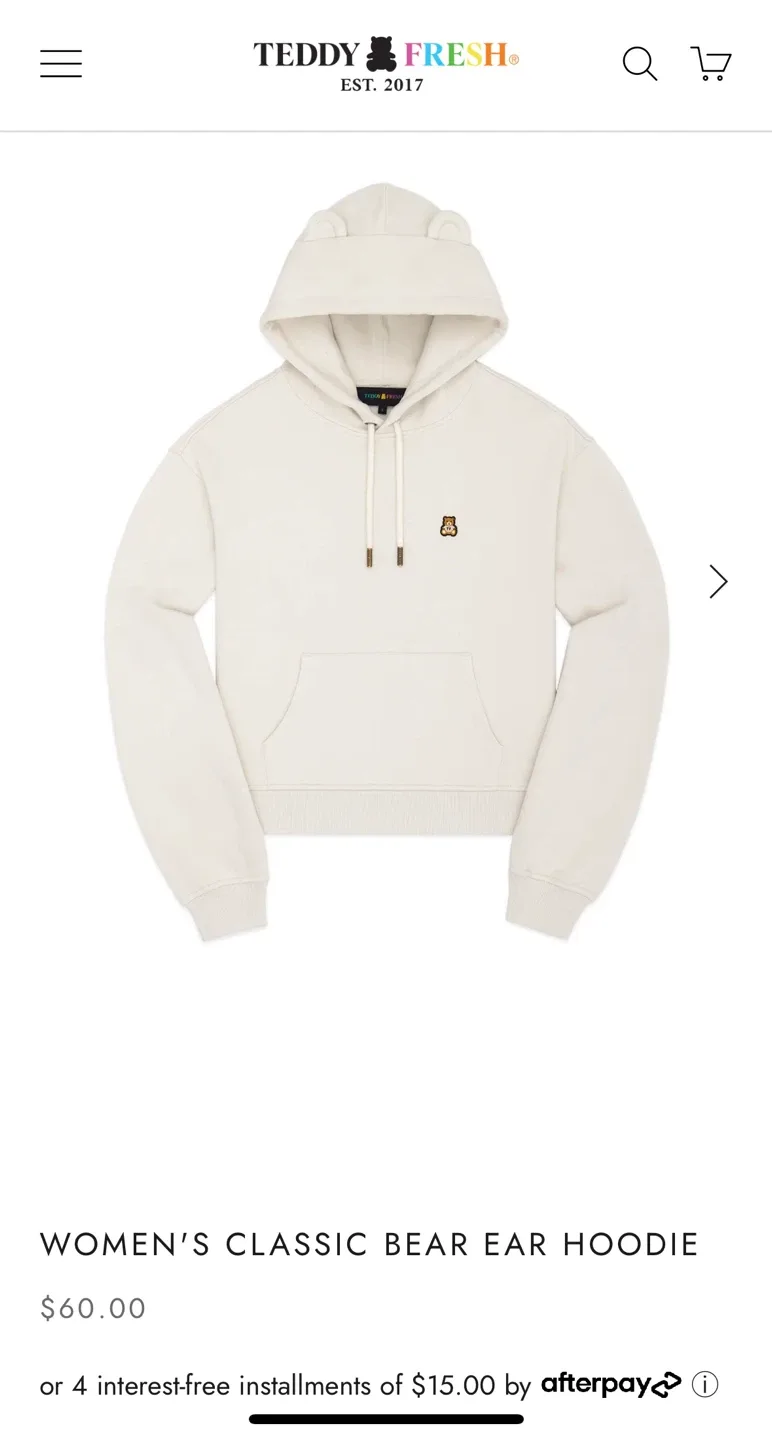
Task: Click the interest-free installments text
Action: click(x=280, y=1385)
